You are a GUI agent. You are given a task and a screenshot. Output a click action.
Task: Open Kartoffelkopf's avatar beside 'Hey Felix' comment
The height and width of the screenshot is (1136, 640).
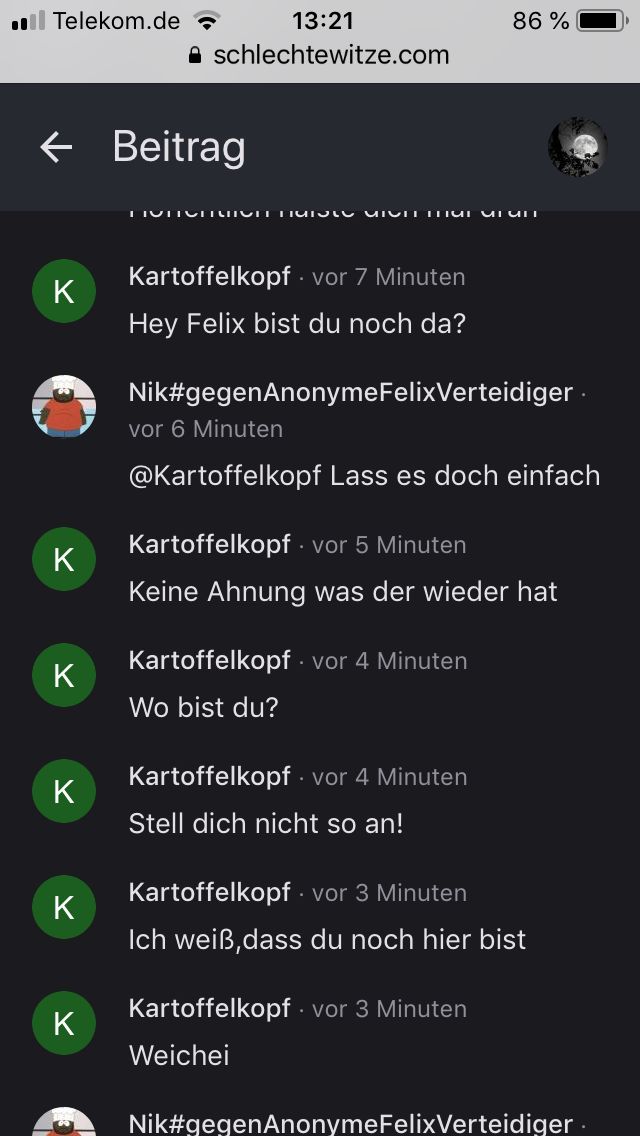click(64, 291)
